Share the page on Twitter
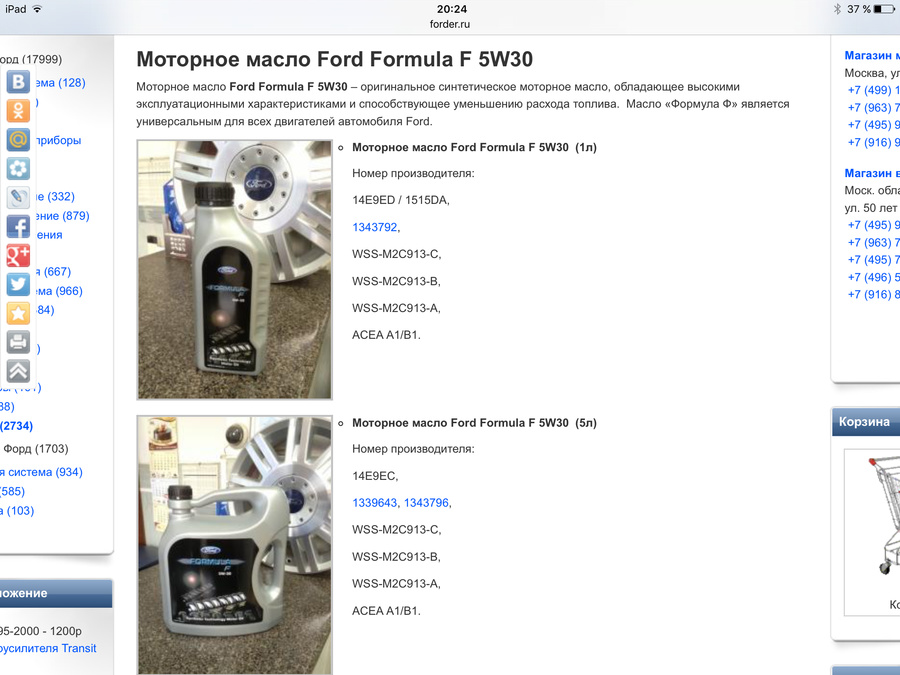The width and height of the screenshot is (900, 675). point(18,284)
